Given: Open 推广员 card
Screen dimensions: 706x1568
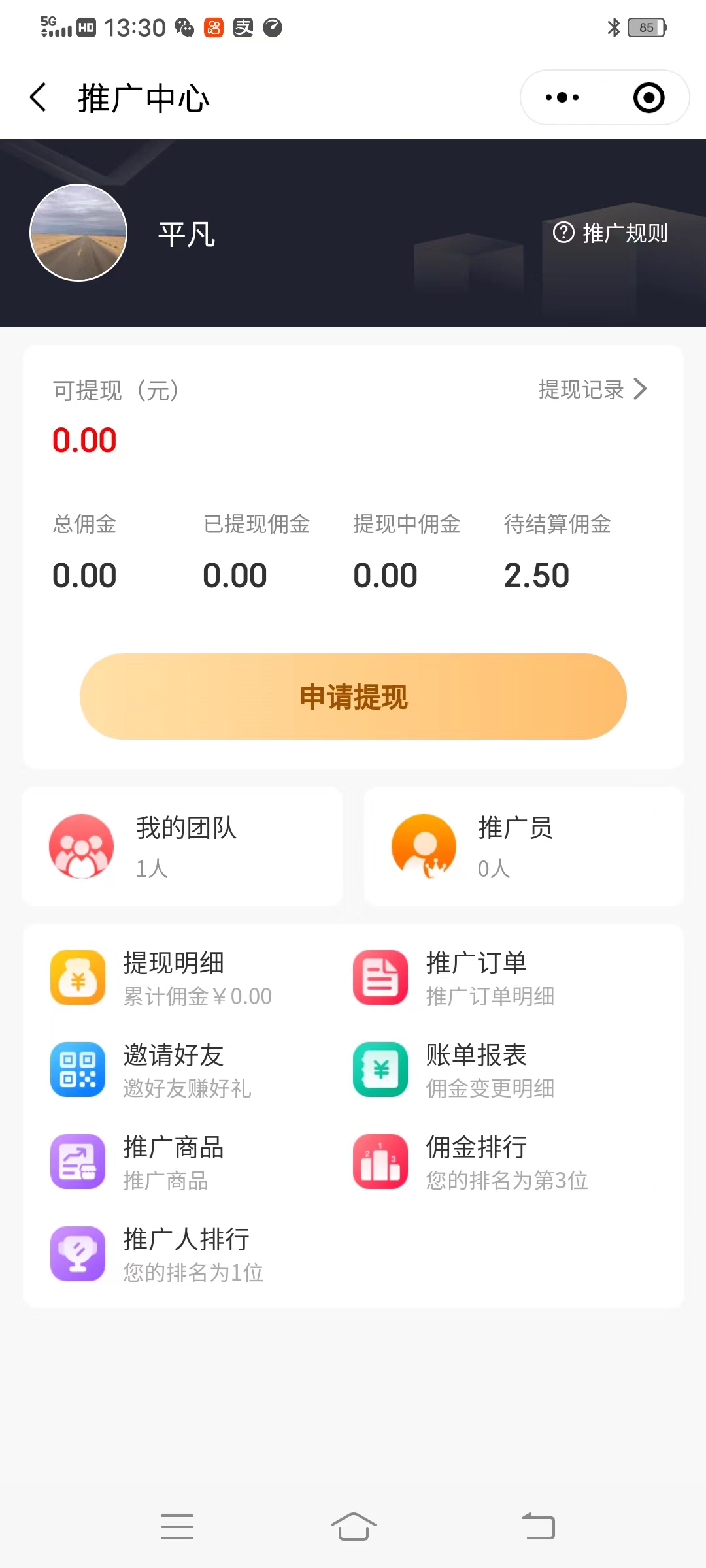Looking at the screenshot, I should tap(524, 847).
